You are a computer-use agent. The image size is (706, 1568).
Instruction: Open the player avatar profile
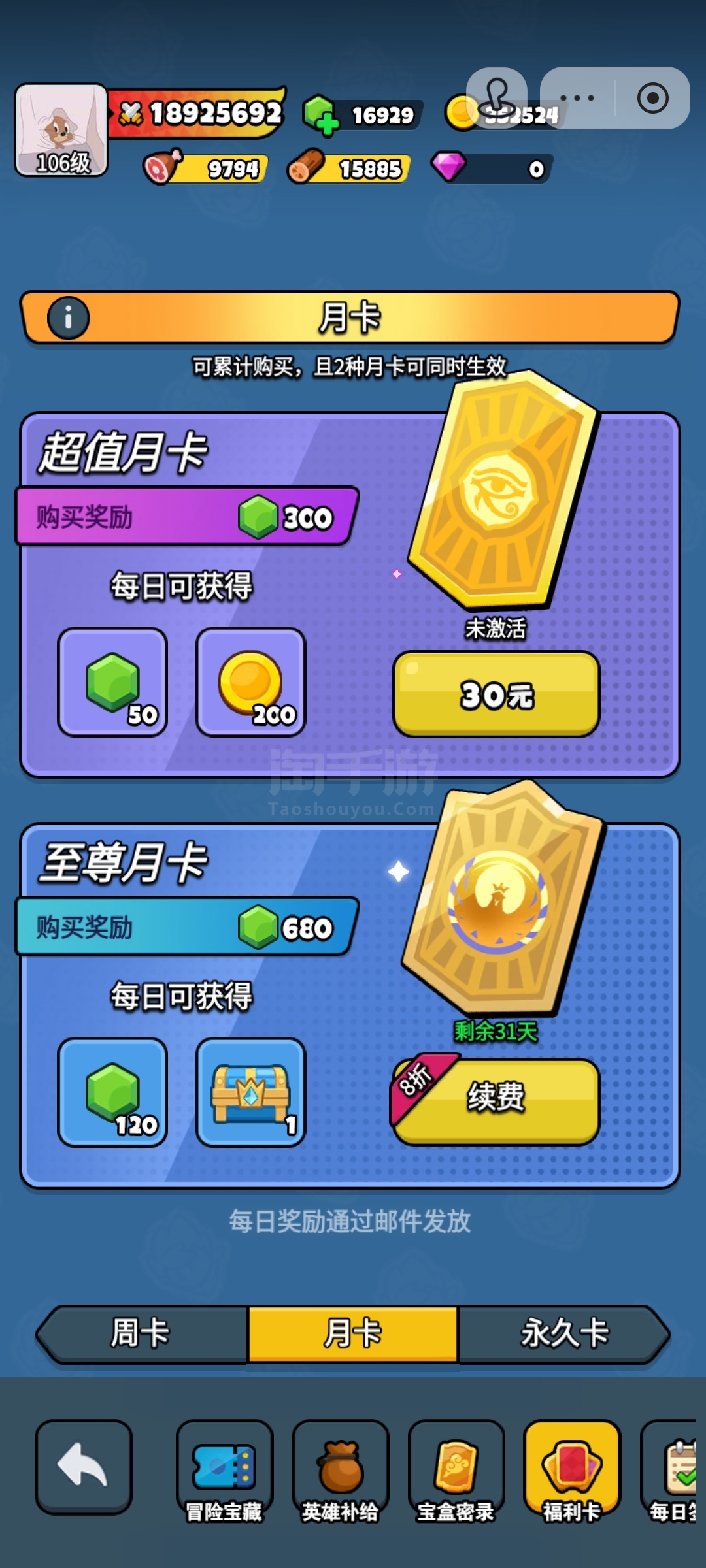click(x=61, y=129)
